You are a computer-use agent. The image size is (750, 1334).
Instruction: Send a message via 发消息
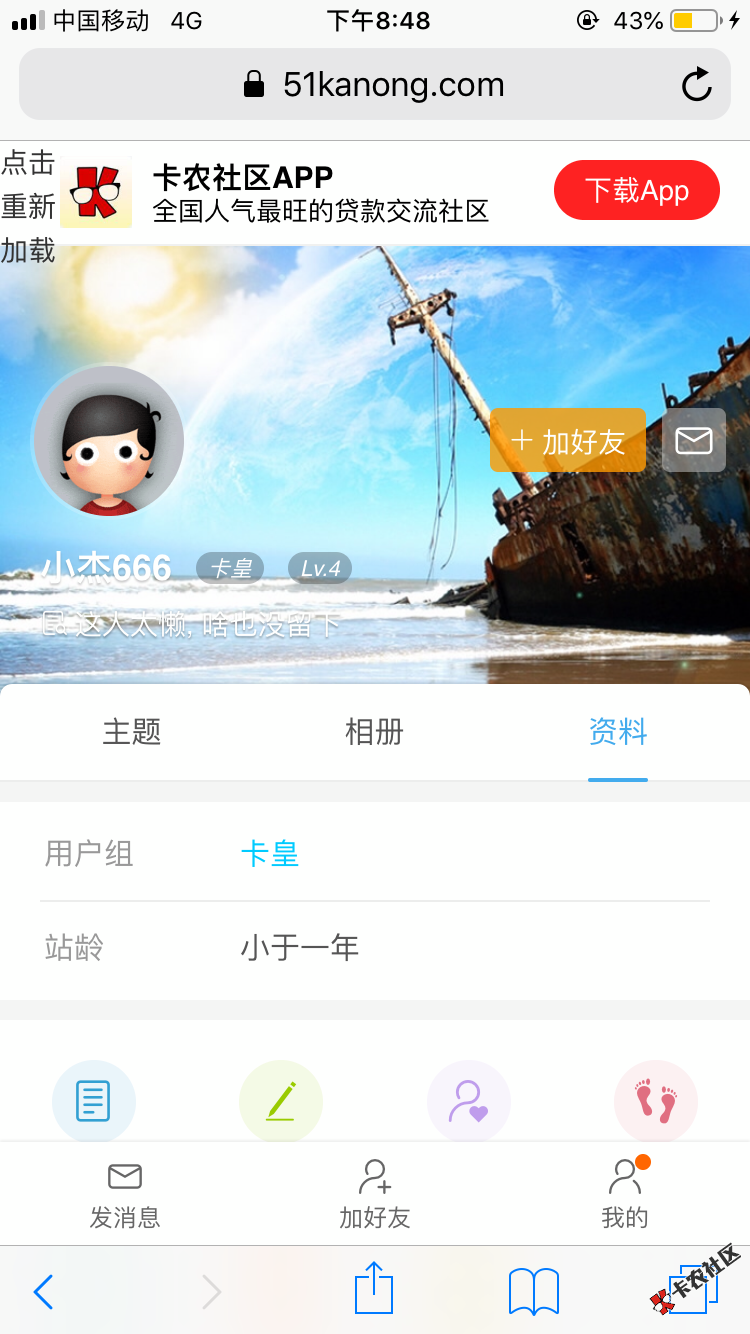125,1195
